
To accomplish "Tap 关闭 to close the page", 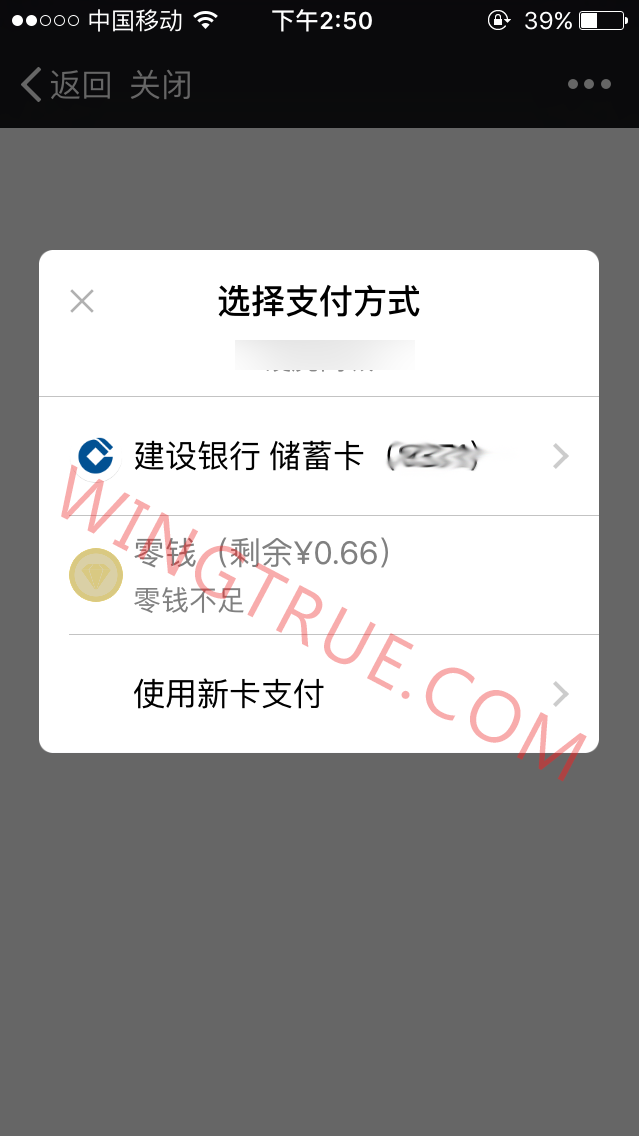I will [x=160, y=85].
